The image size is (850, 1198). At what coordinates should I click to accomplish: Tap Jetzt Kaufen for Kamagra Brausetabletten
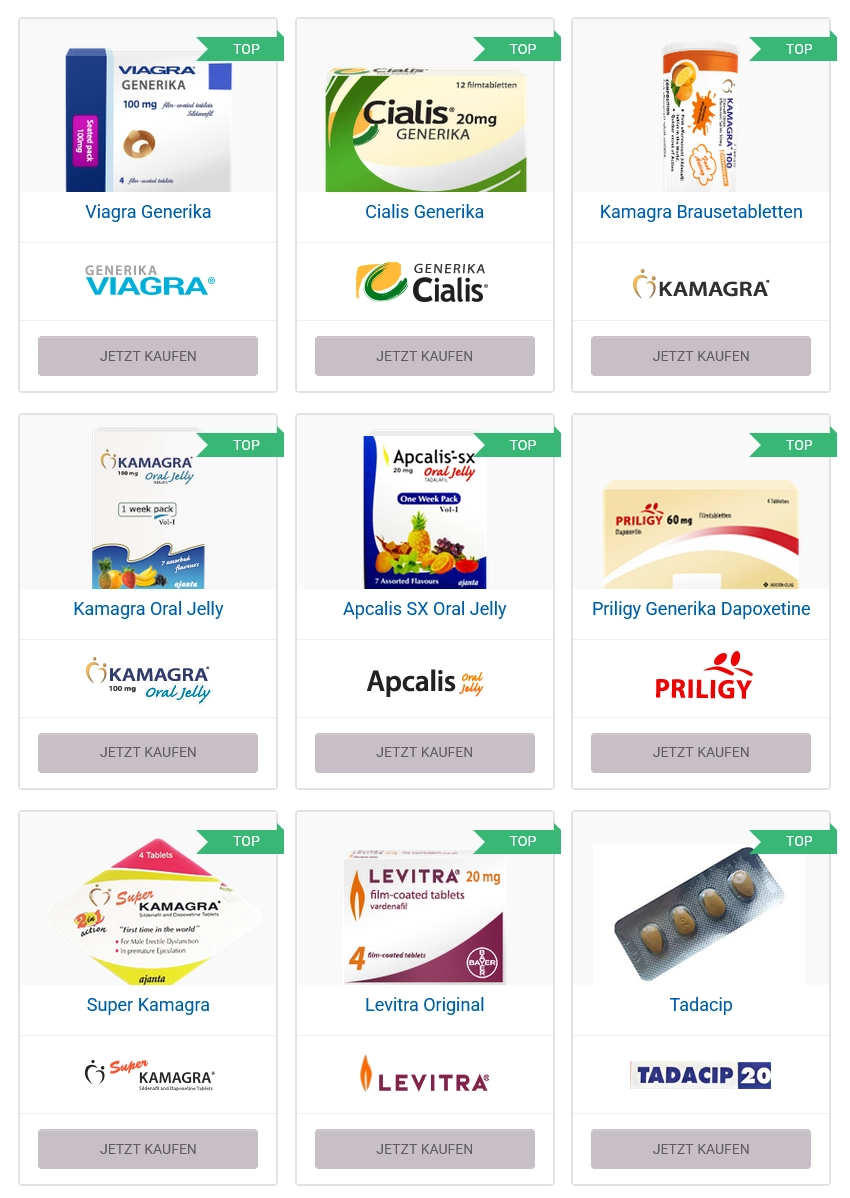coord(700,356)
